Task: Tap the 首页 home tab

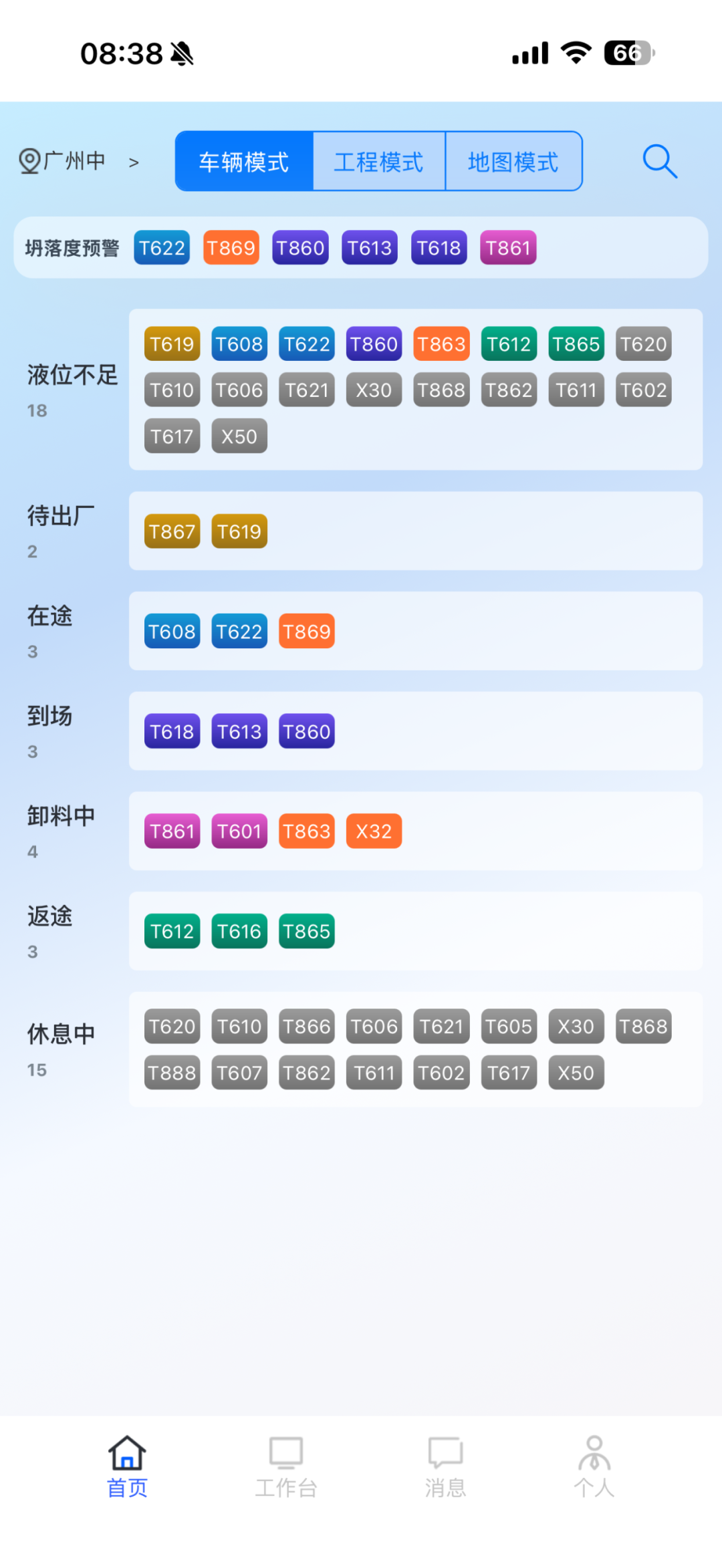Action: pos(127,1467)
